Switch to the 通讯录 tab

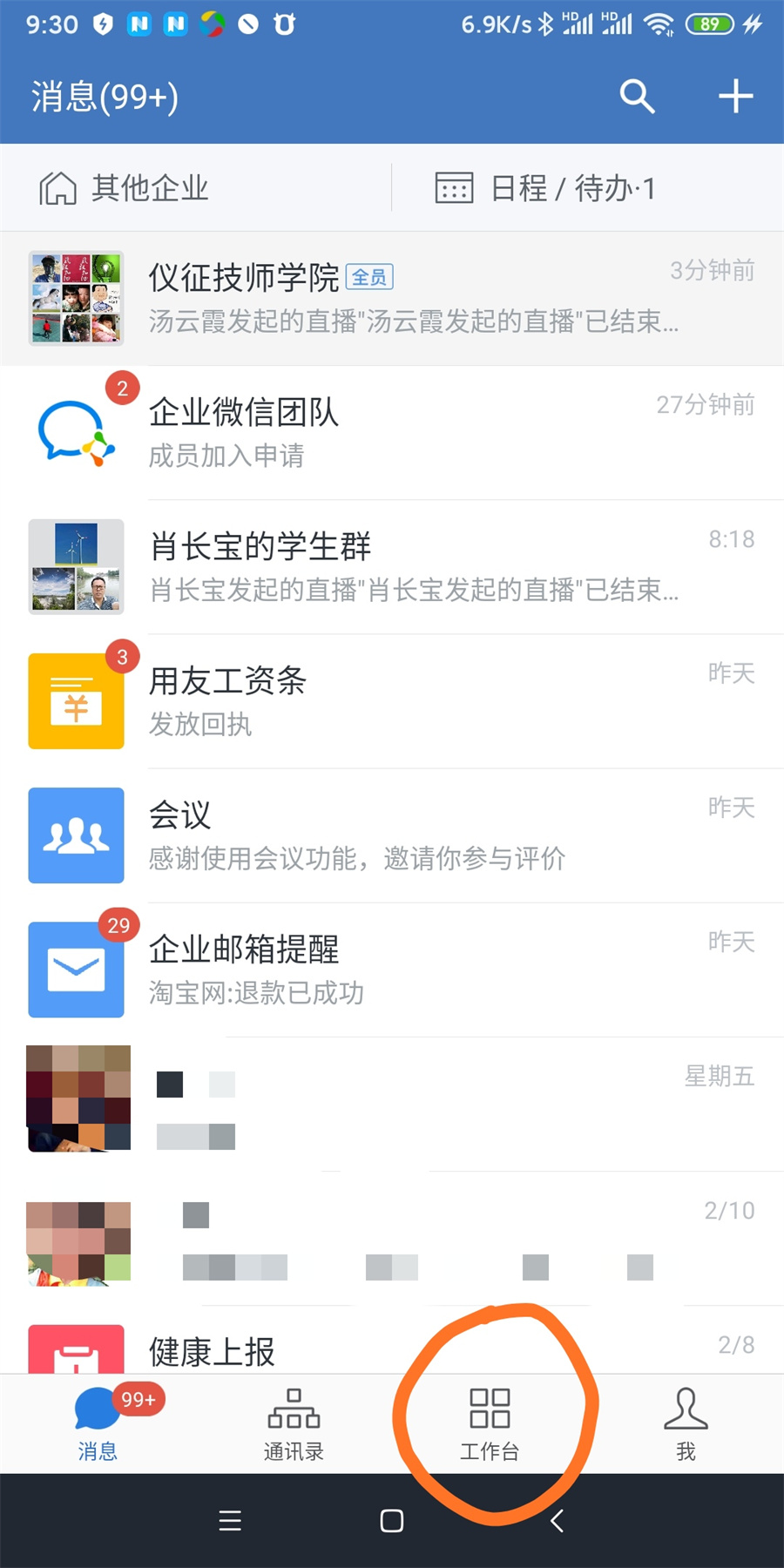(x=294, y=1424)
